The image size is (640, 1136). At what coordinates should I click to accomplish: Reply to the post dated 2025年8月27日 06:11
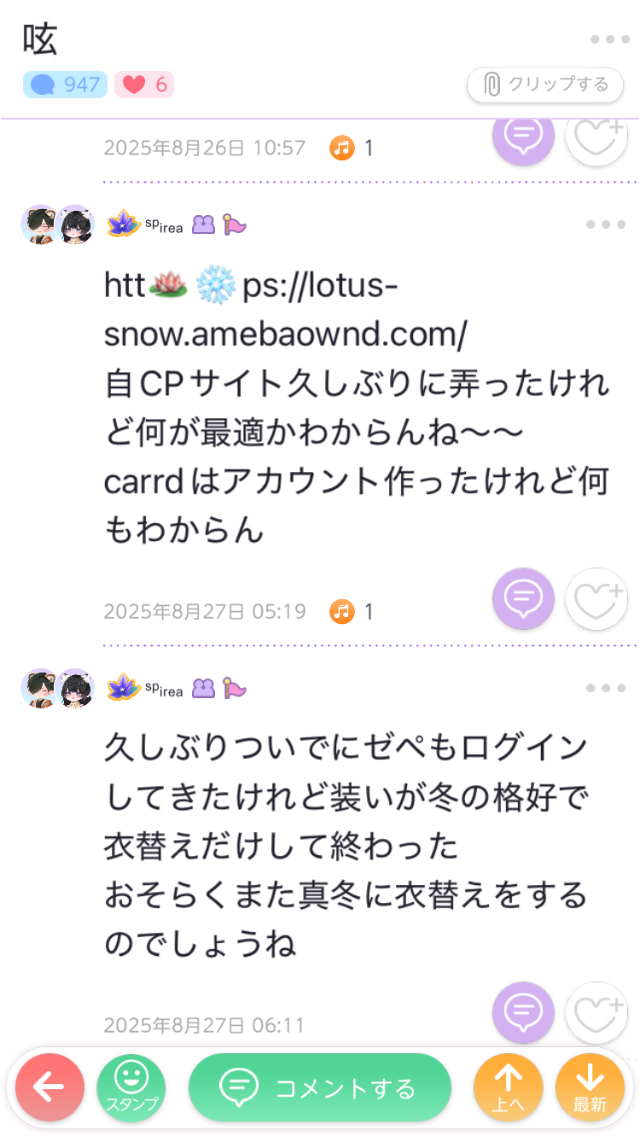(523, 1012)
